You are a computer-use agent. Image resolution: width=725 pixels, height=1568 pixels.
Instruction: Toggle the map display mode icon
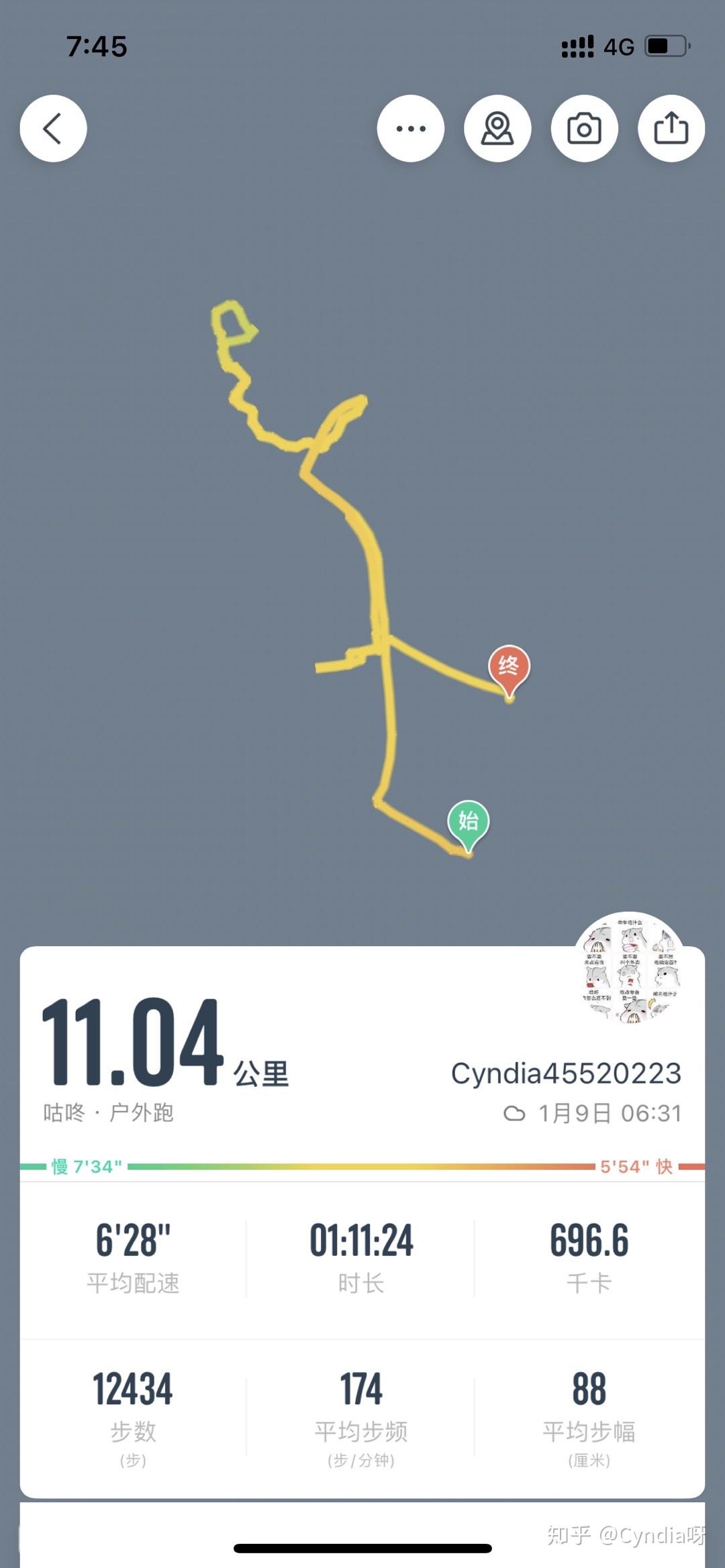point(497,128)
